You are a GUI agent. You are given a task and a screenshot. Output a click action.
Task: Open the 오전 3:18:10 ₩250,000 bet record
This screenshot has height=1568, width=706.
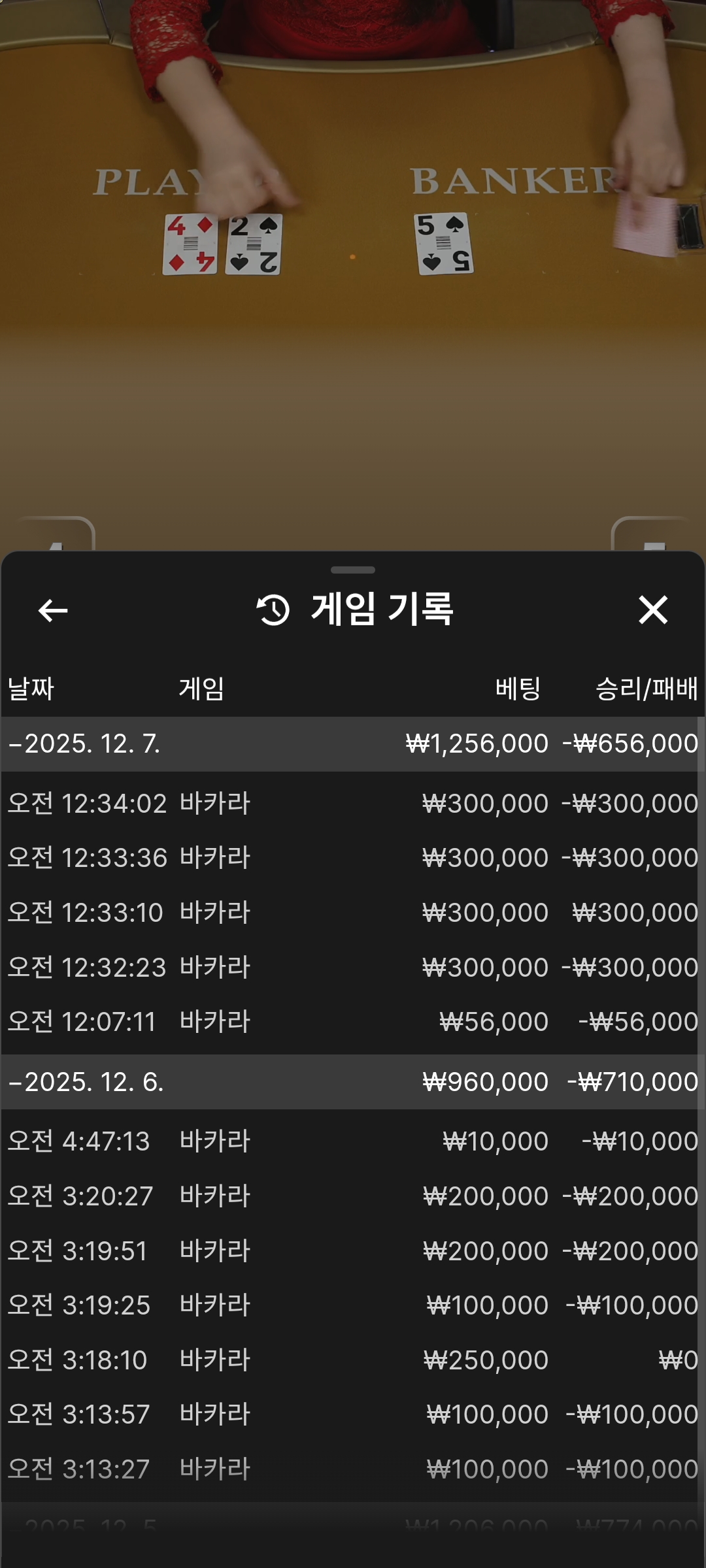[352, 1360]
